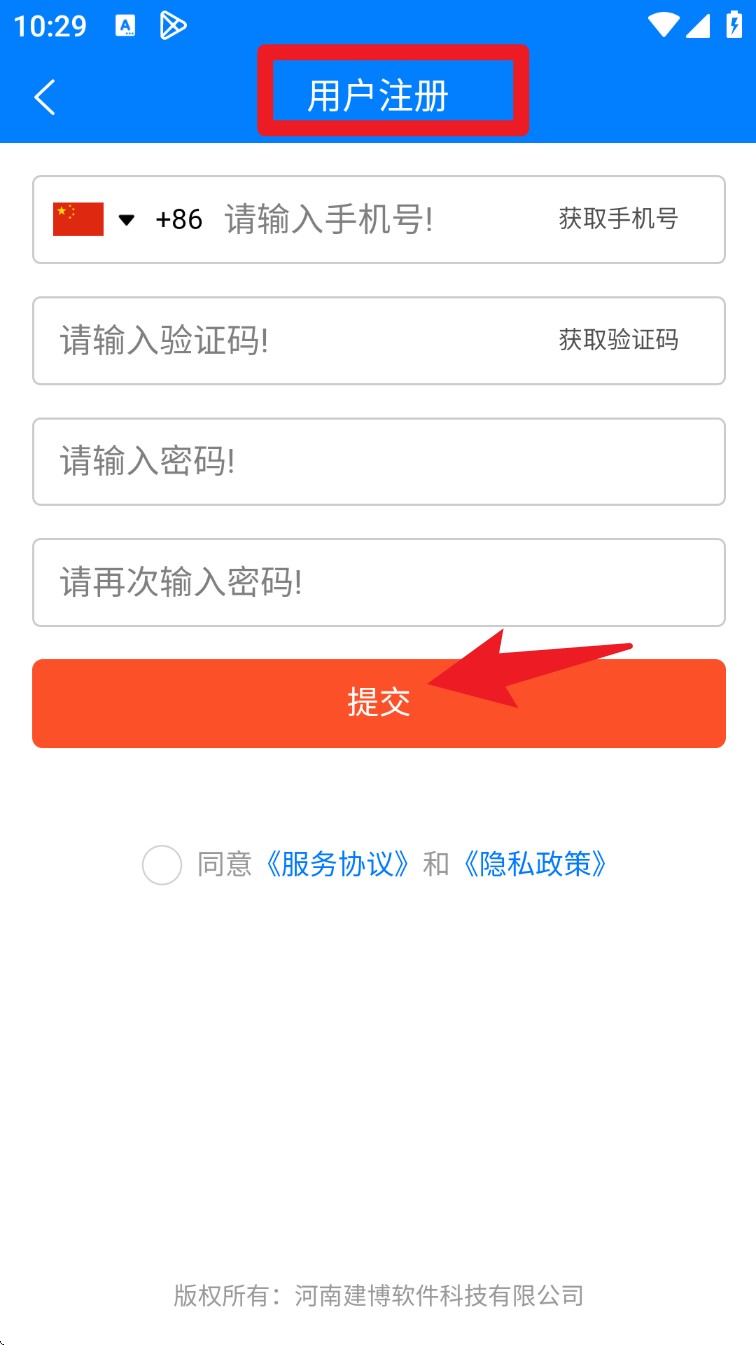Open the country code dropdown with China flag
The image size is (756, 1345).
click(x=94, y=219)
